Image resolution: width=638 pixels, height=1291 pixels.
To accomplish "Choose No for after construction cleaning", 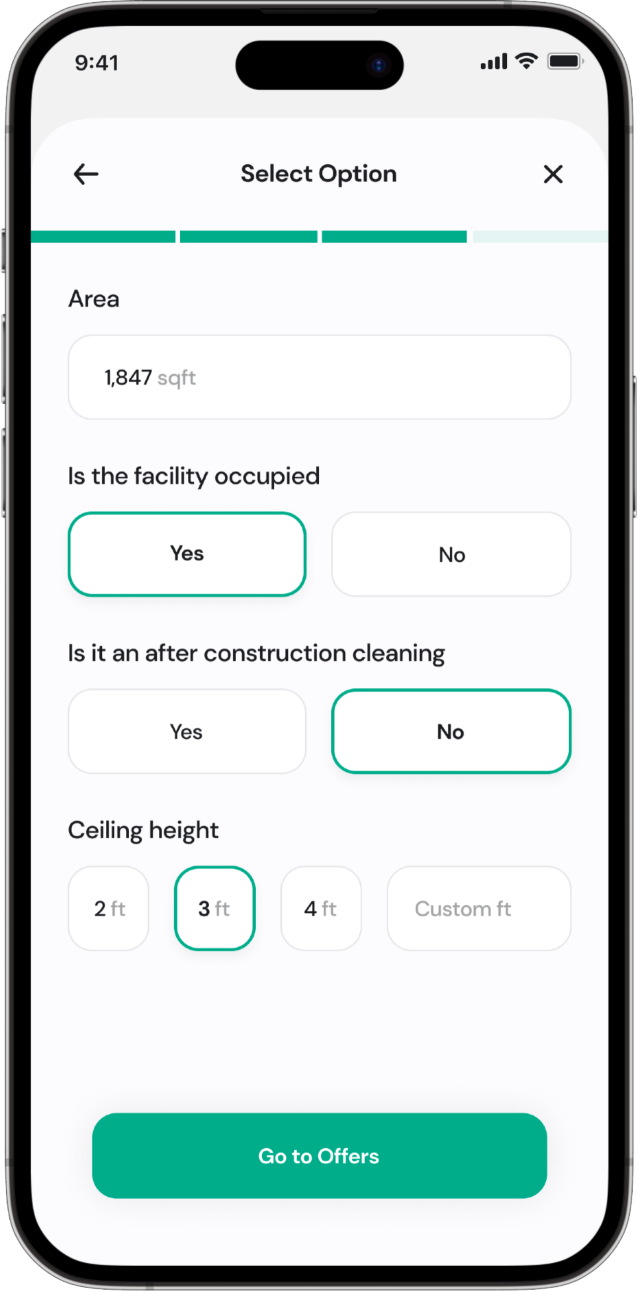I will click(x=451, y=731).
